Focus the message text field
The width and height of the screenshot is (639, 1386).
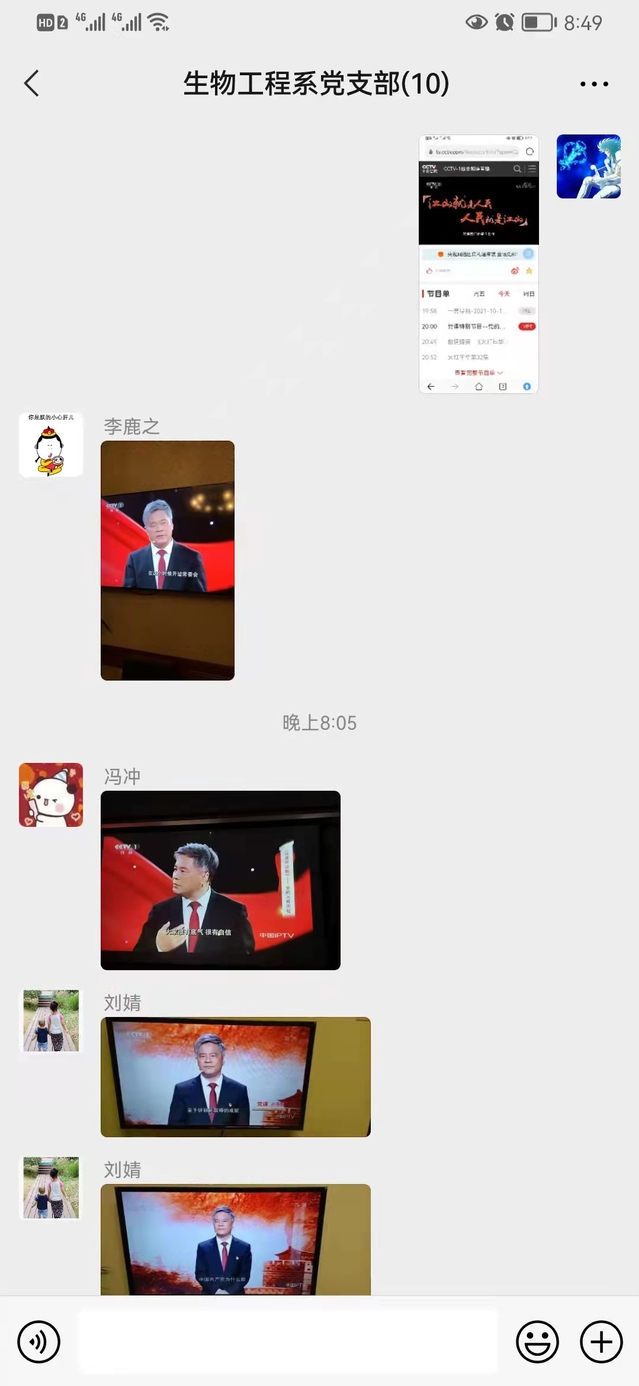288,1342
